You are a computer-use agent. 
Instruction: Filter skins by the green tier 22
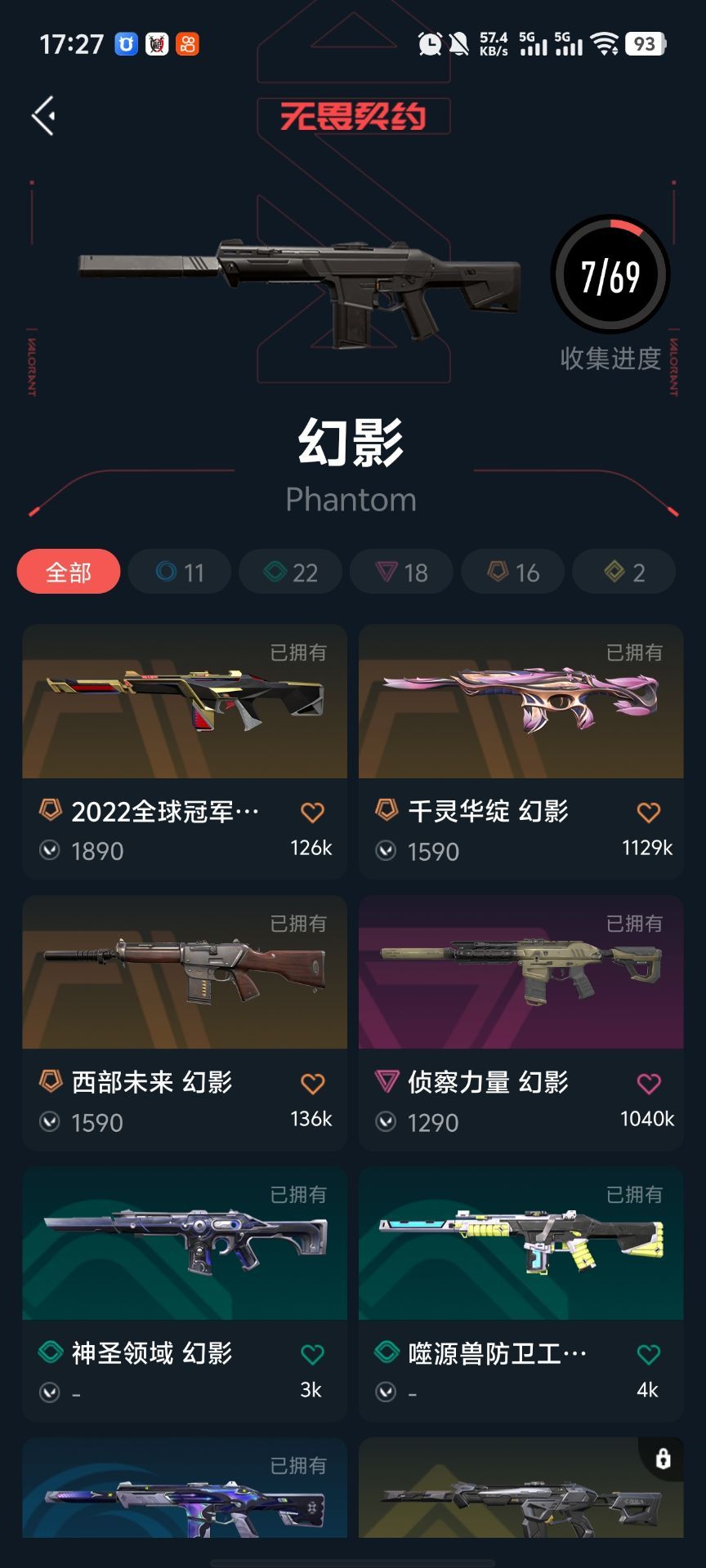coord(291,572)
